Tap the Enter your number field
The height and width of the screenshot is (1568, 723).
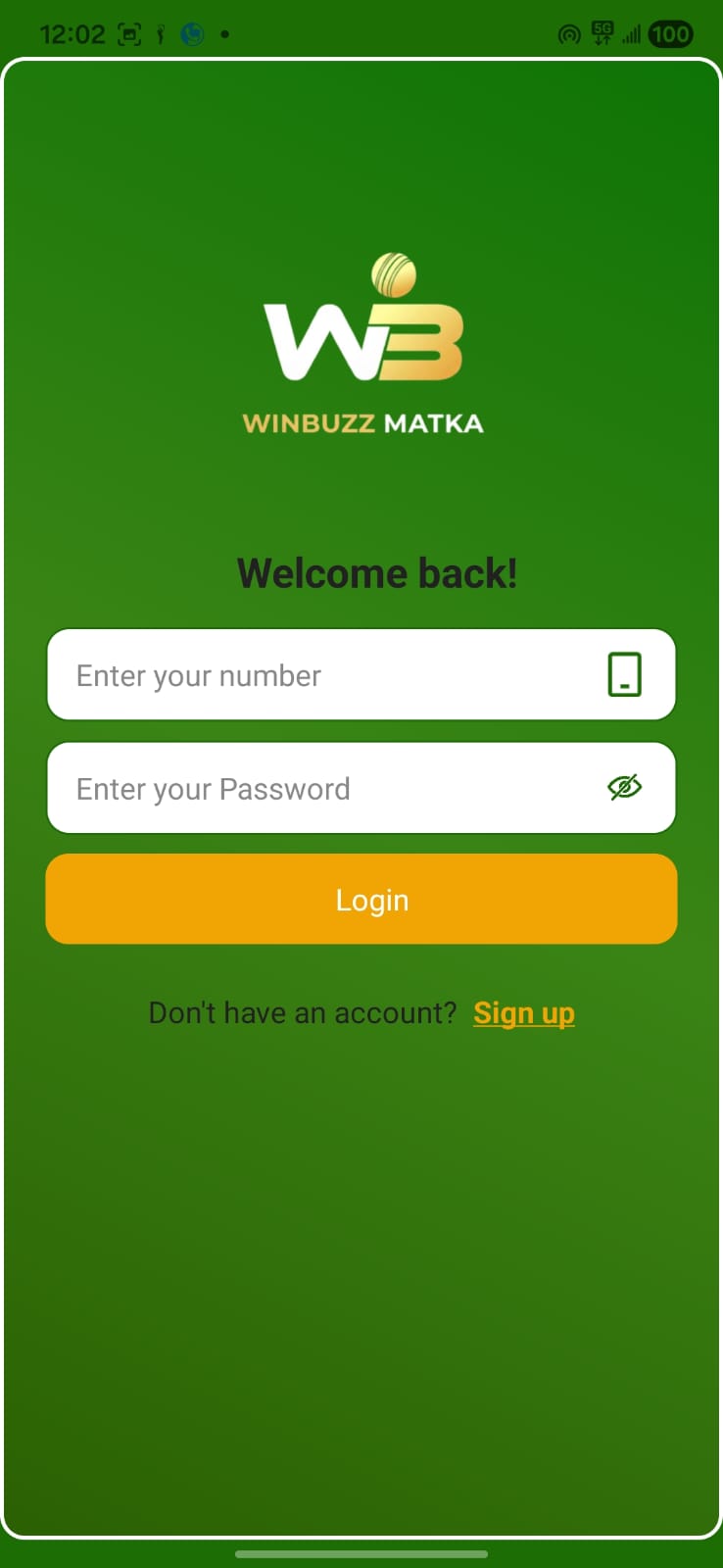click(x=323, y=675)
